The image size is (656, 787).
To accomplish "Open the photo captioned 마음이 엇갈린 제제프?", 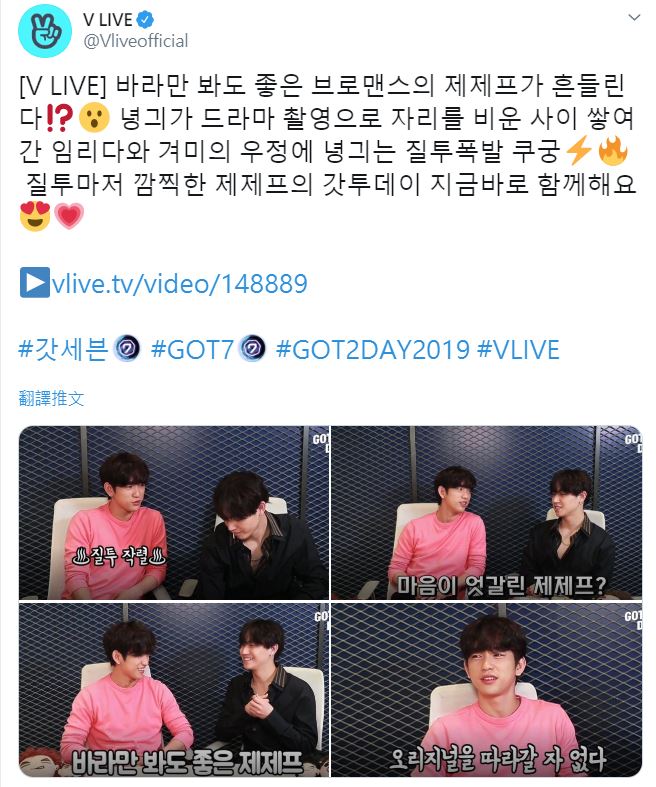I will click(486, 513).
